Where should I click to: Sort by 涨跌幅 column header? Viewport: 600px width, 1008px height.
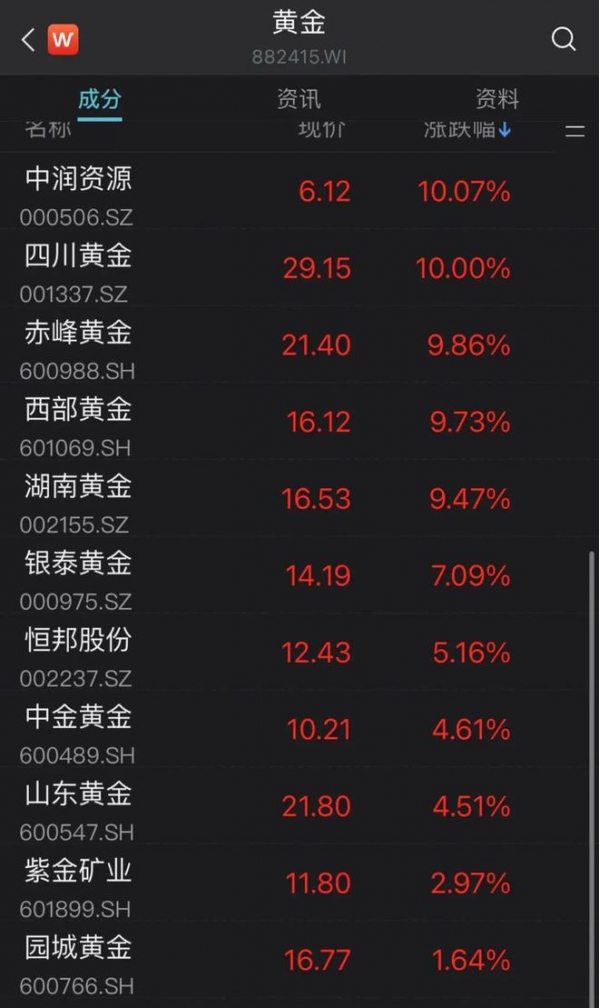click(x=468, y=130)
